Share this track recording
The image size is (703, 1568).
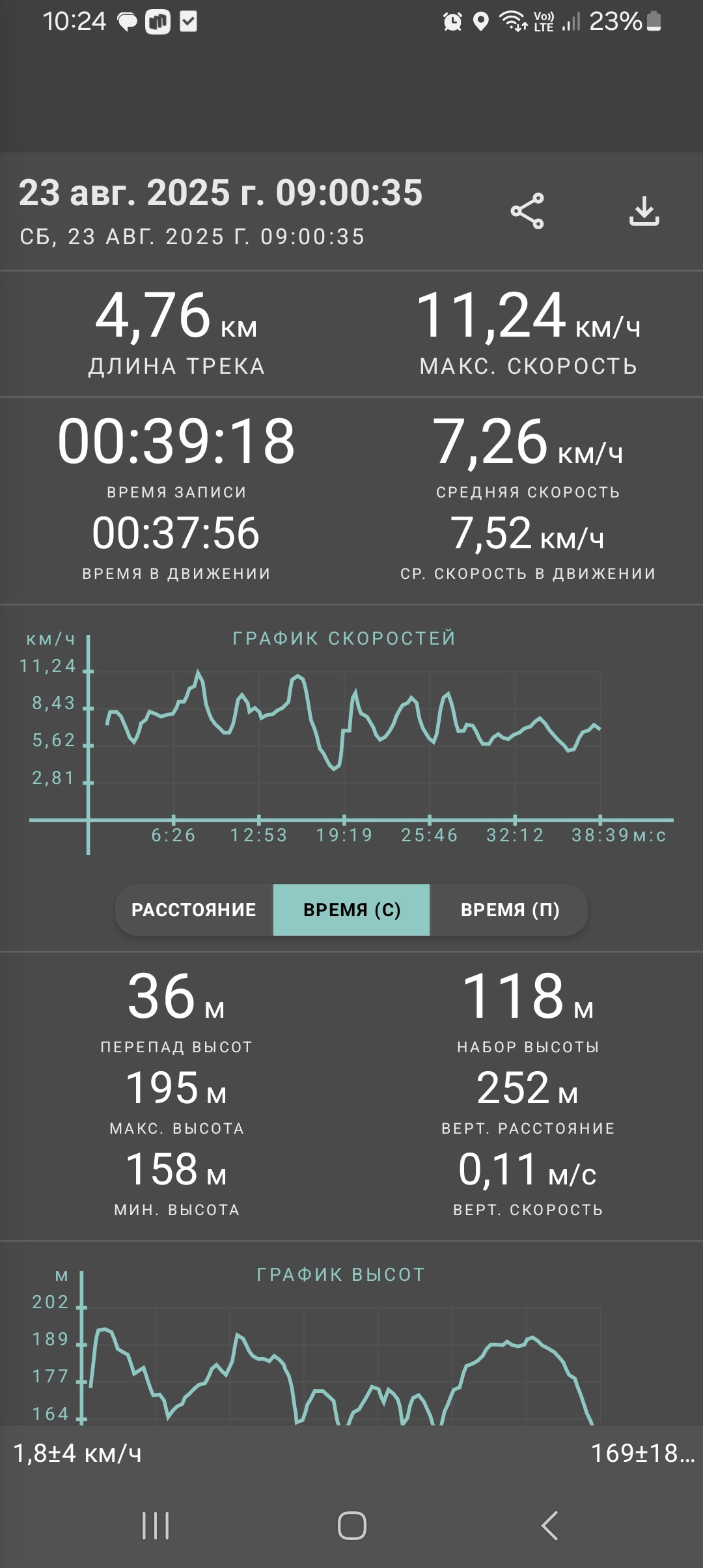[527, 211]
